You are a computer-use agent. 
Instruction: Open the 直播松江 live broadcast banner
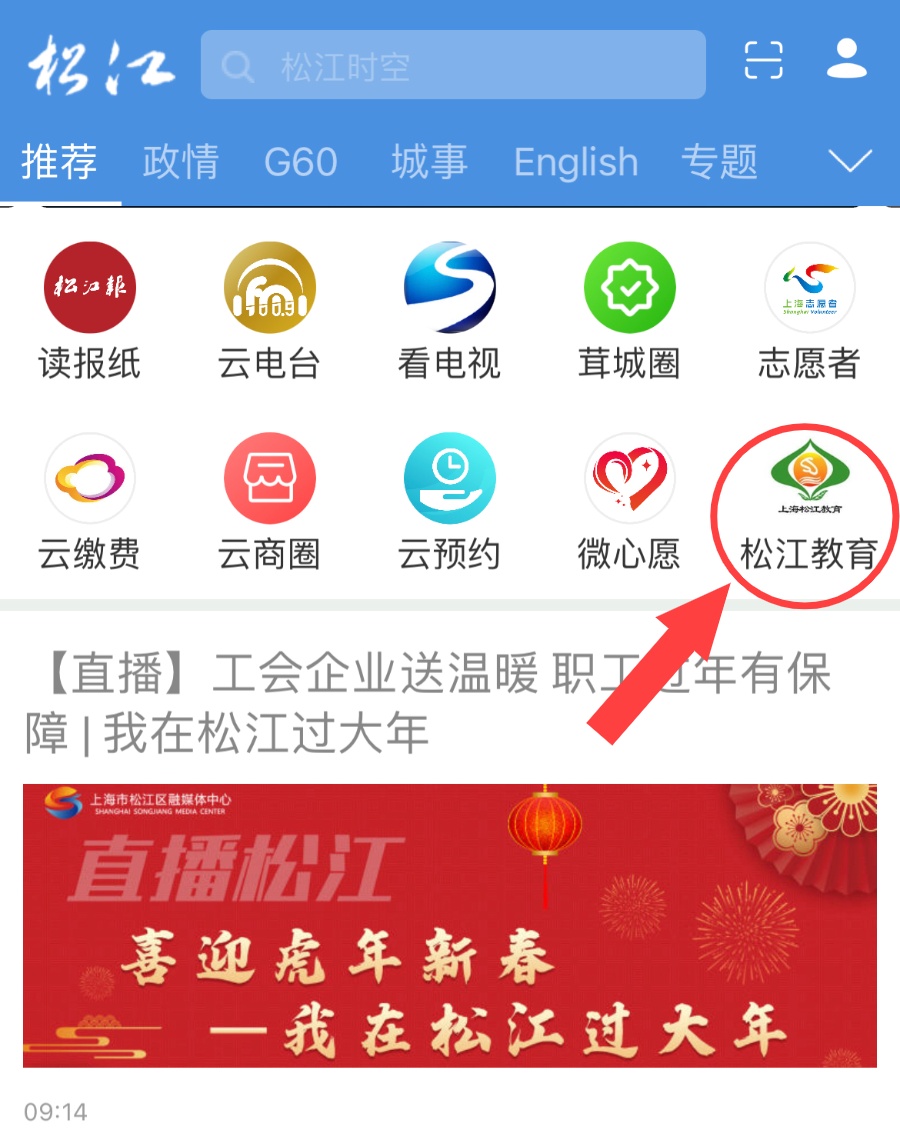coord(449,925)
